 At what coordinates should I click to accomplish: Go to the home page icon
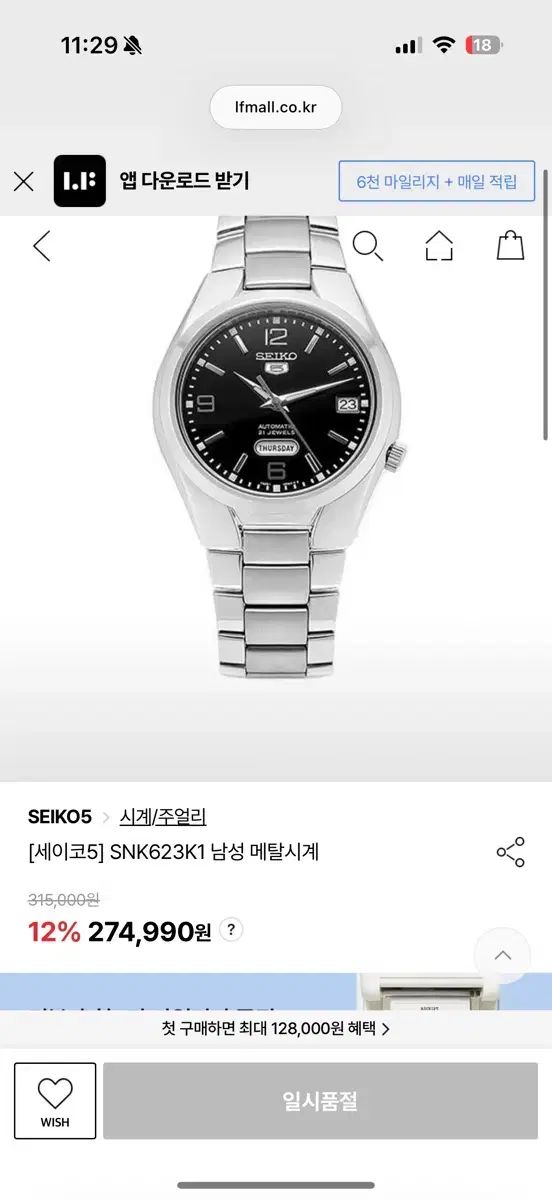point(439,245)
